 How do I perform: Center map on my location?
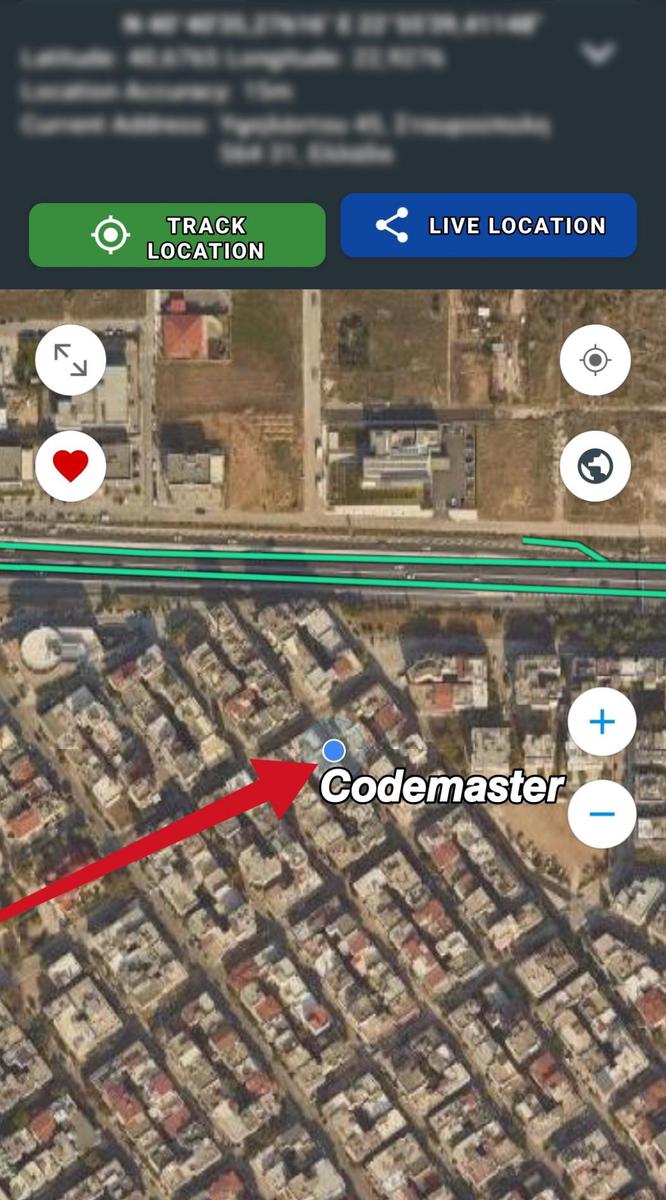pos(595,360)
